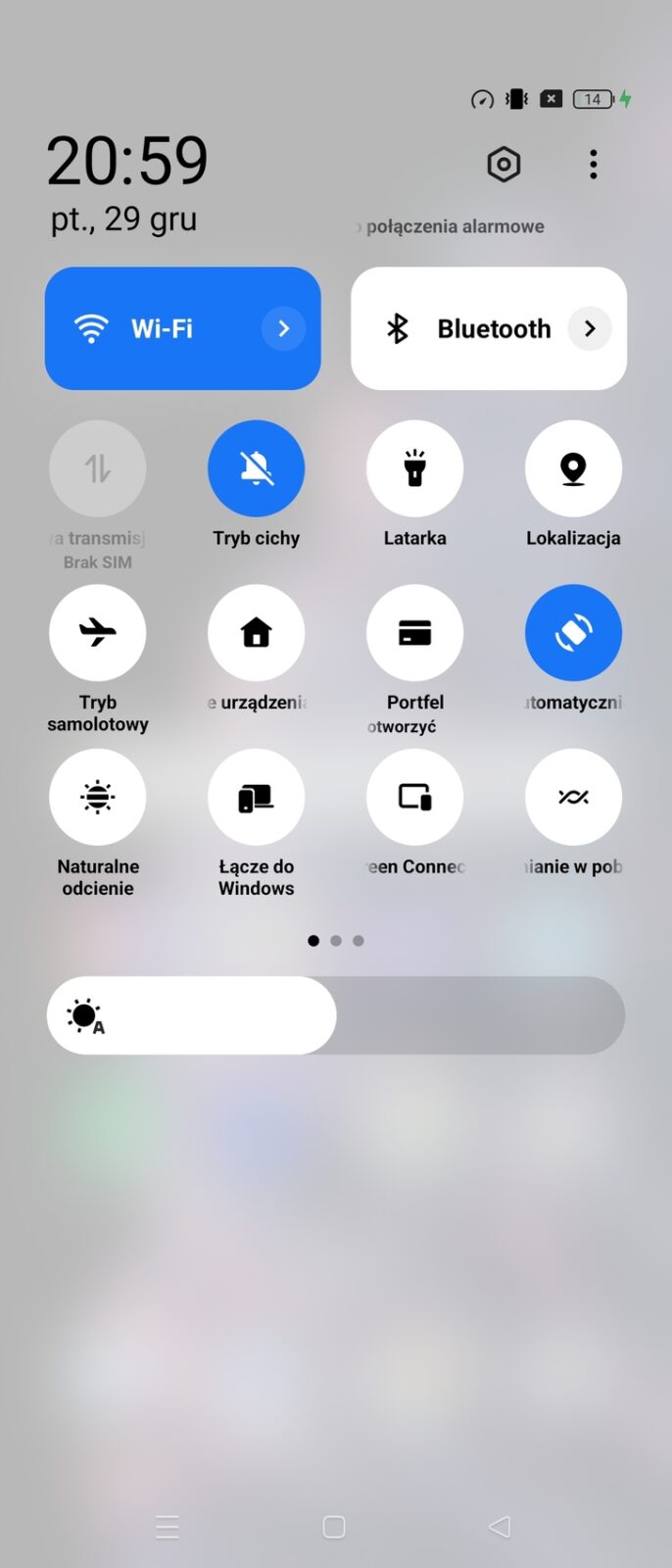This screenshot has height=1568, width=672.
Task: Open the Portfel wallet tile
Action: (414, 633)
